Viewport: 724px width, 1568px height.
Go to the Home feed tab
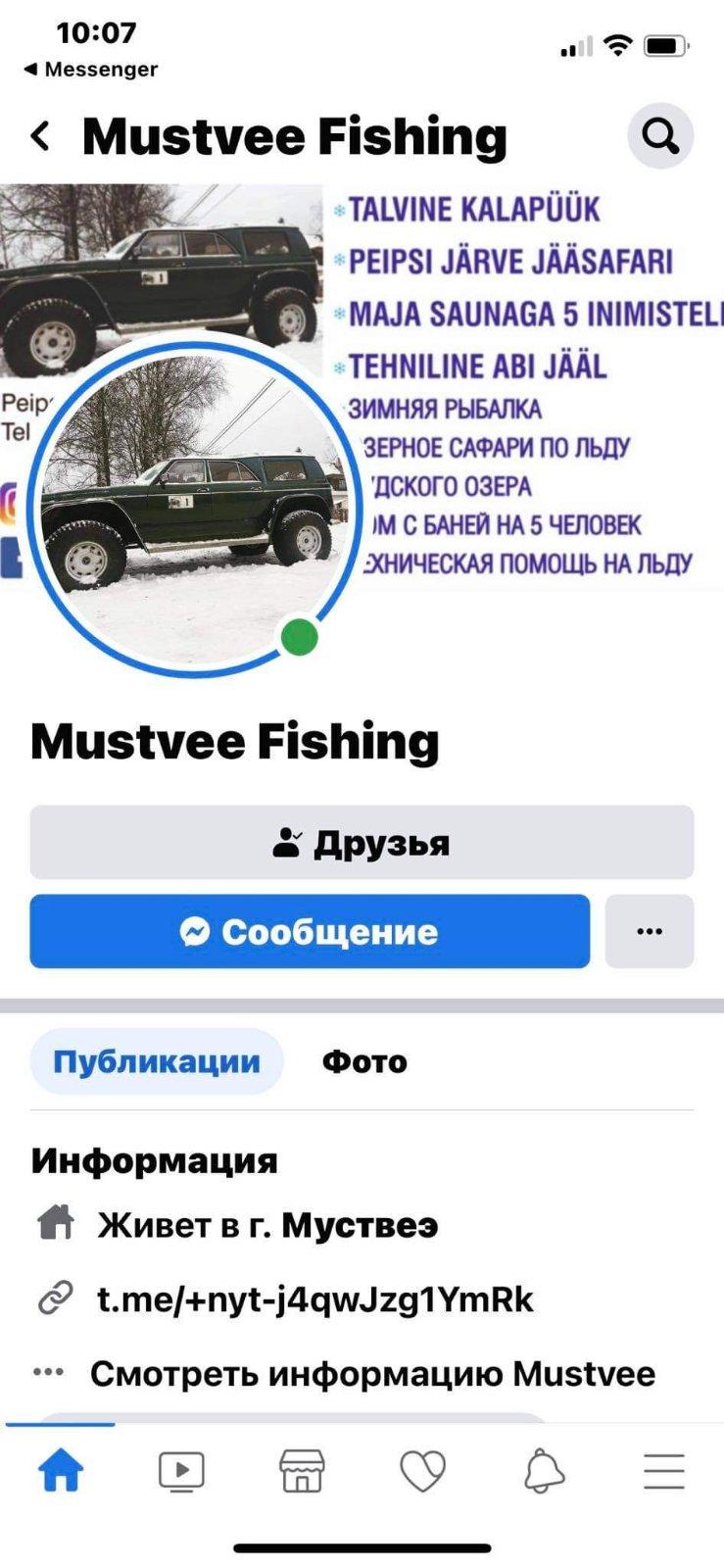coord(61,1471)
